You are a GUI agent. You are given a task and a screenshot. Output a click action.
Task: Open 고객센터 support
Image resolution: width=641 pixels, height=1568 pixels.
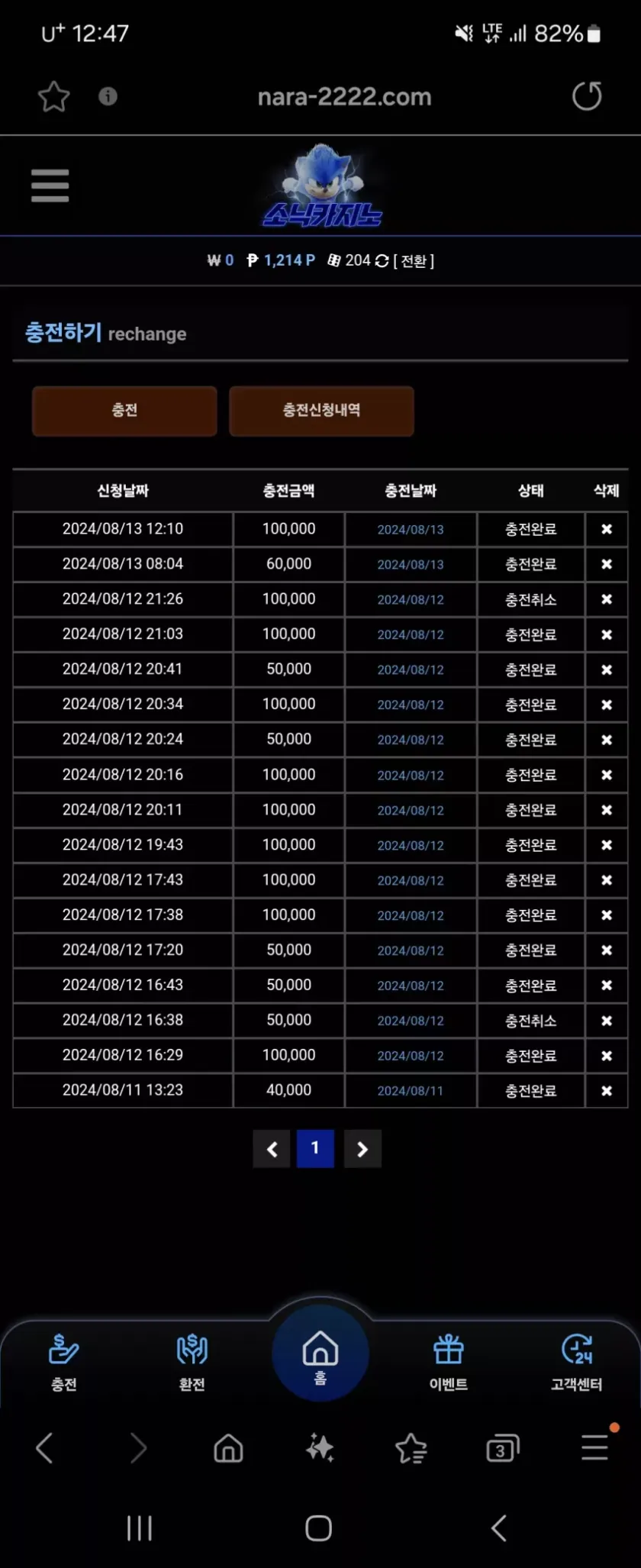pyautogui.click(x=576, y=1362)
